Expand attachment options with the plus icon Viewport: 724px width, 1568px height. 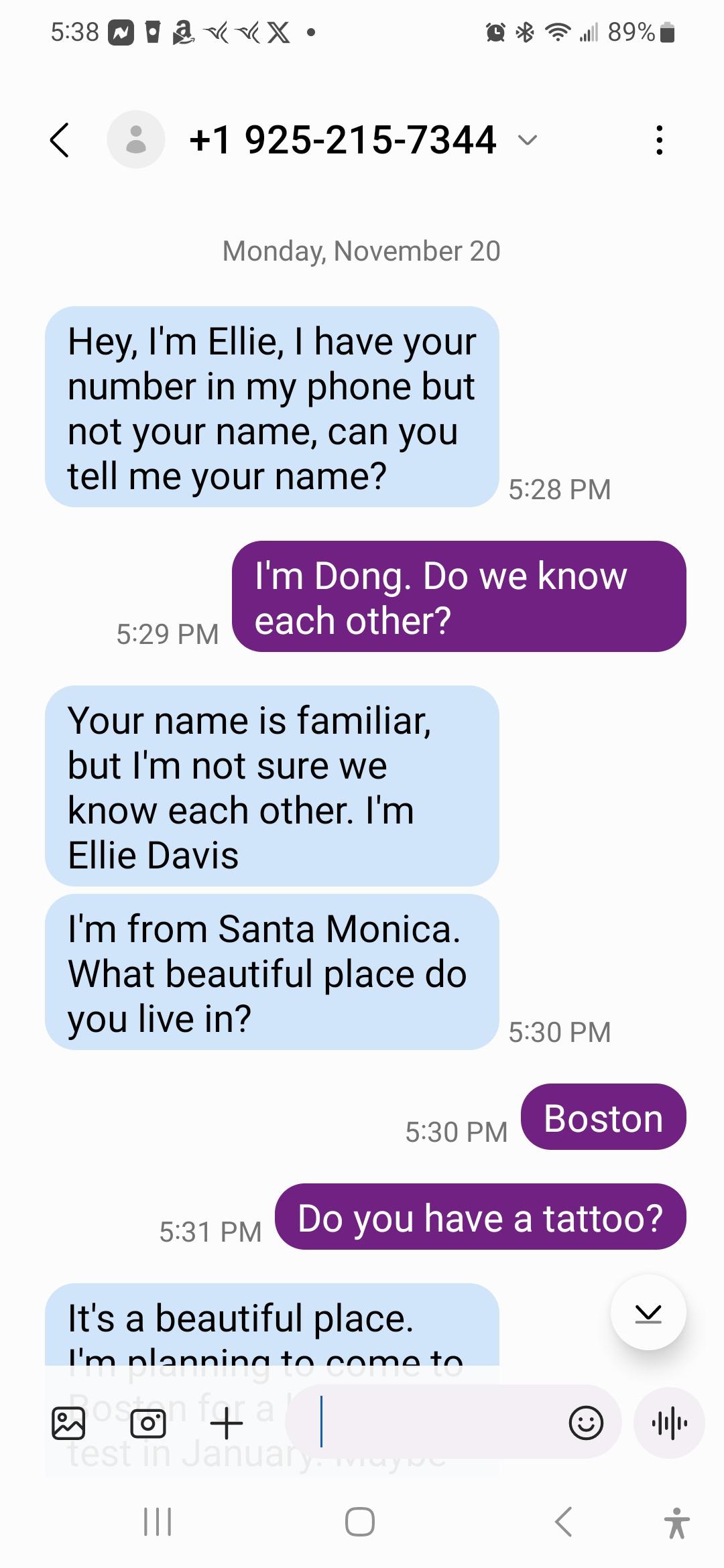coord(226,1423)
